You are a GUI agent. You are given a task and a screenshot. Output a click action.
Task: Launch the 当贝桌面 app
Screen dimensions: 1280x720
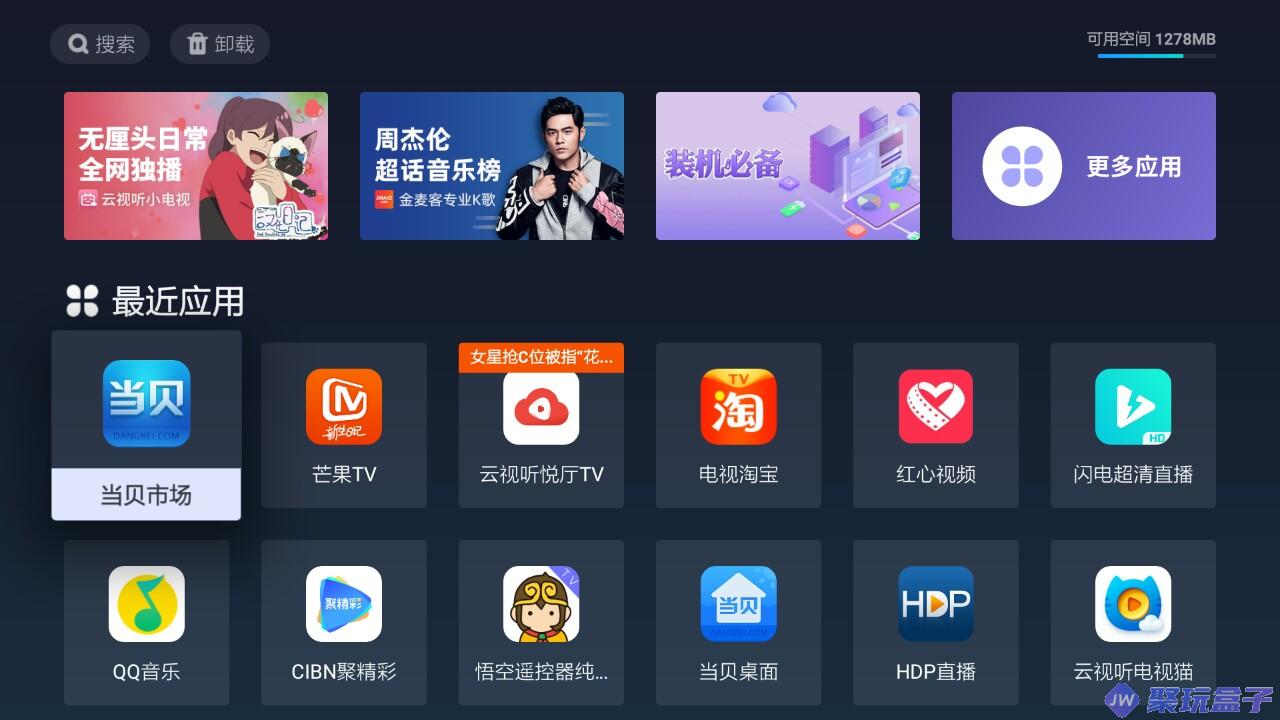pyautogui.click(x=738, y=622)
